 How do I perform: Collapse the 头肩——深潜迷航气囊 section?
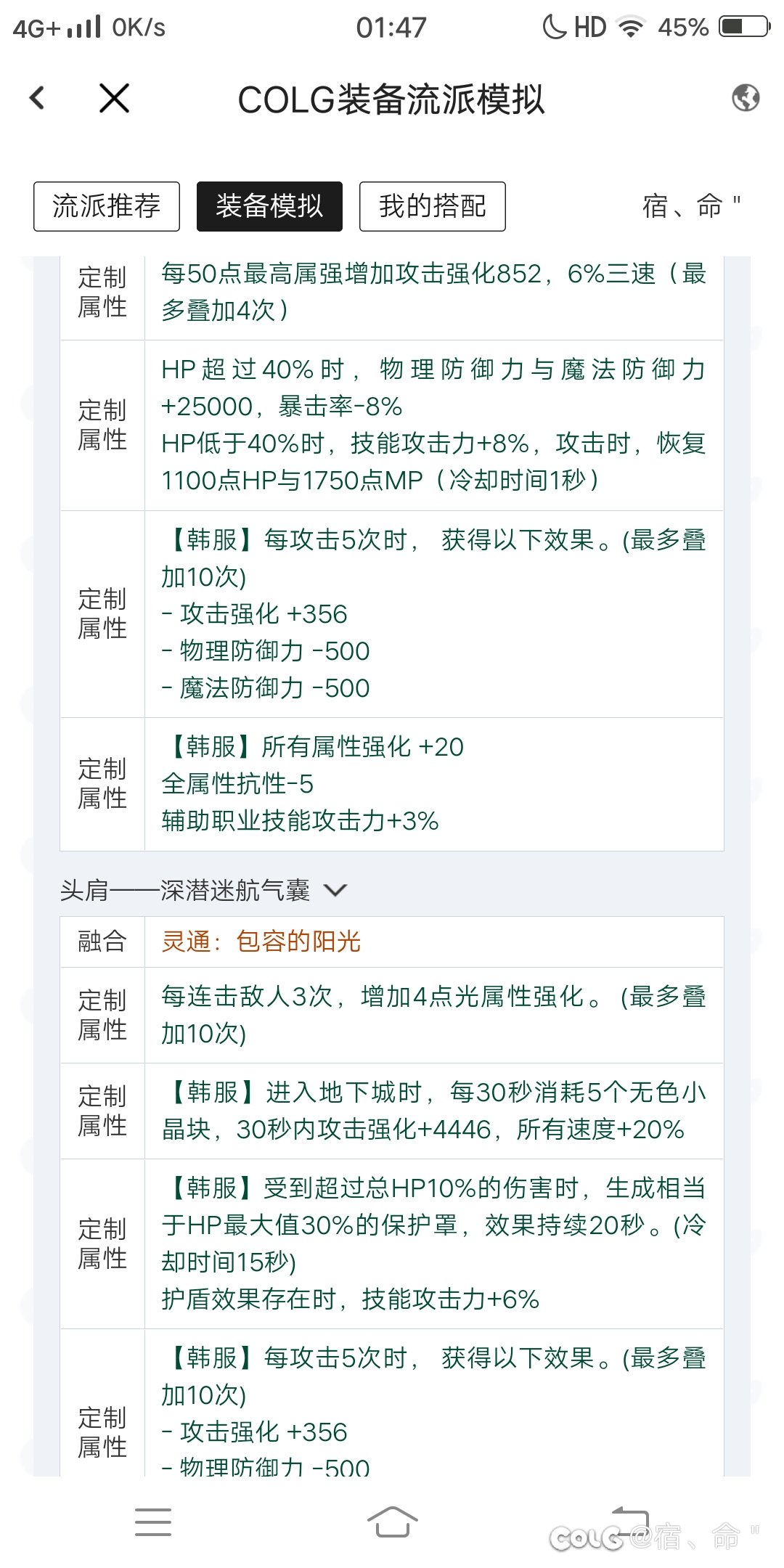click(x=335, y=890)
